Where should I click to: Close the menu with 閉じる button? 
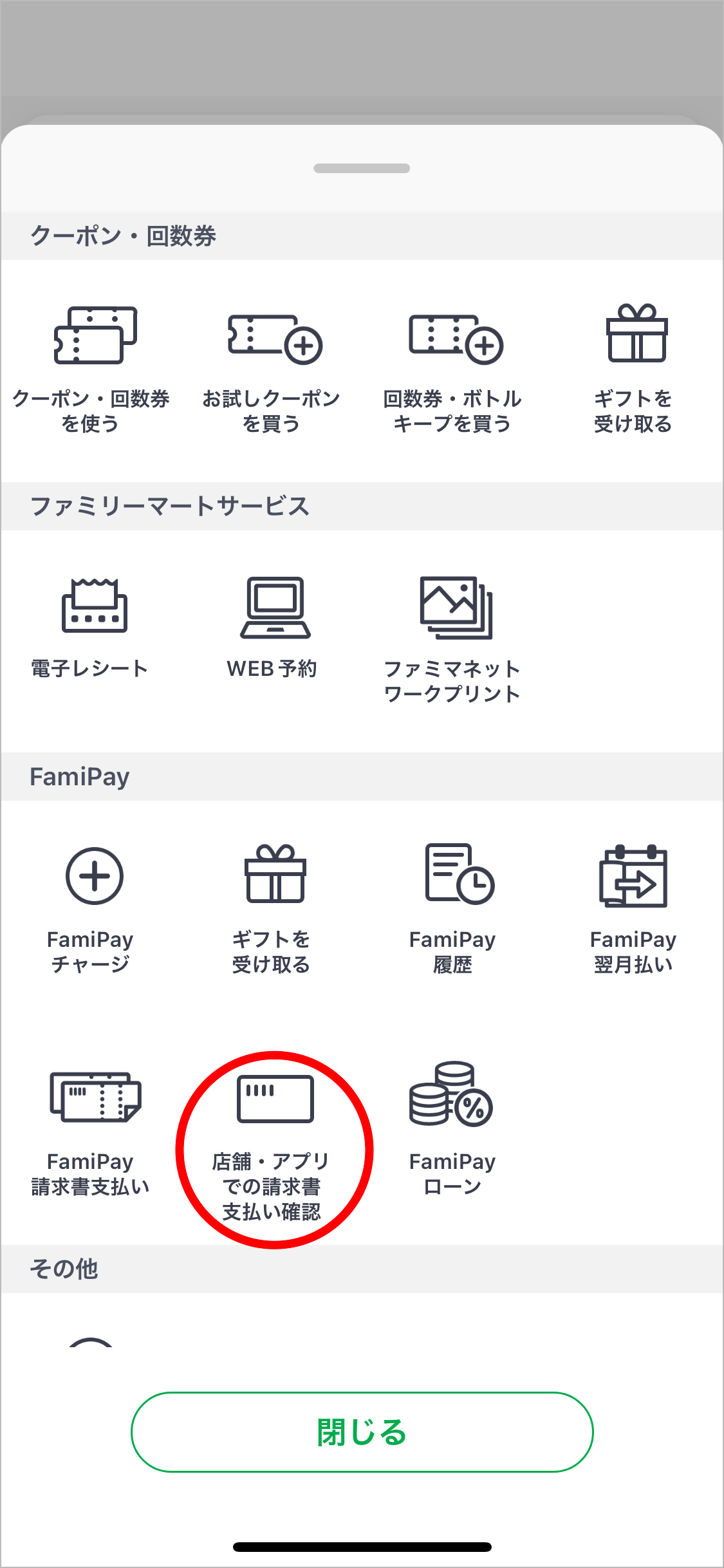362,1432
